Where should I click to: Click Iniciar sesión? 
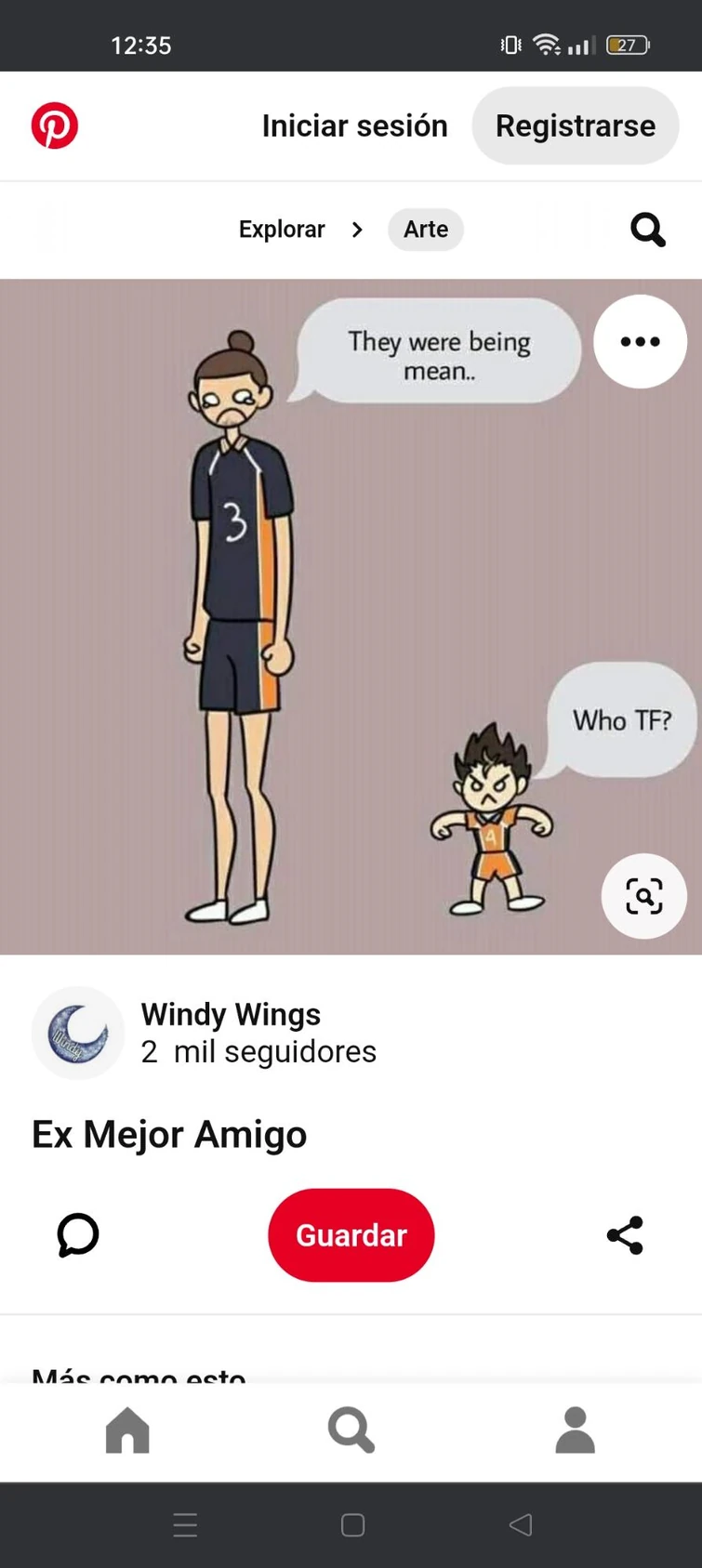point(354,125)
